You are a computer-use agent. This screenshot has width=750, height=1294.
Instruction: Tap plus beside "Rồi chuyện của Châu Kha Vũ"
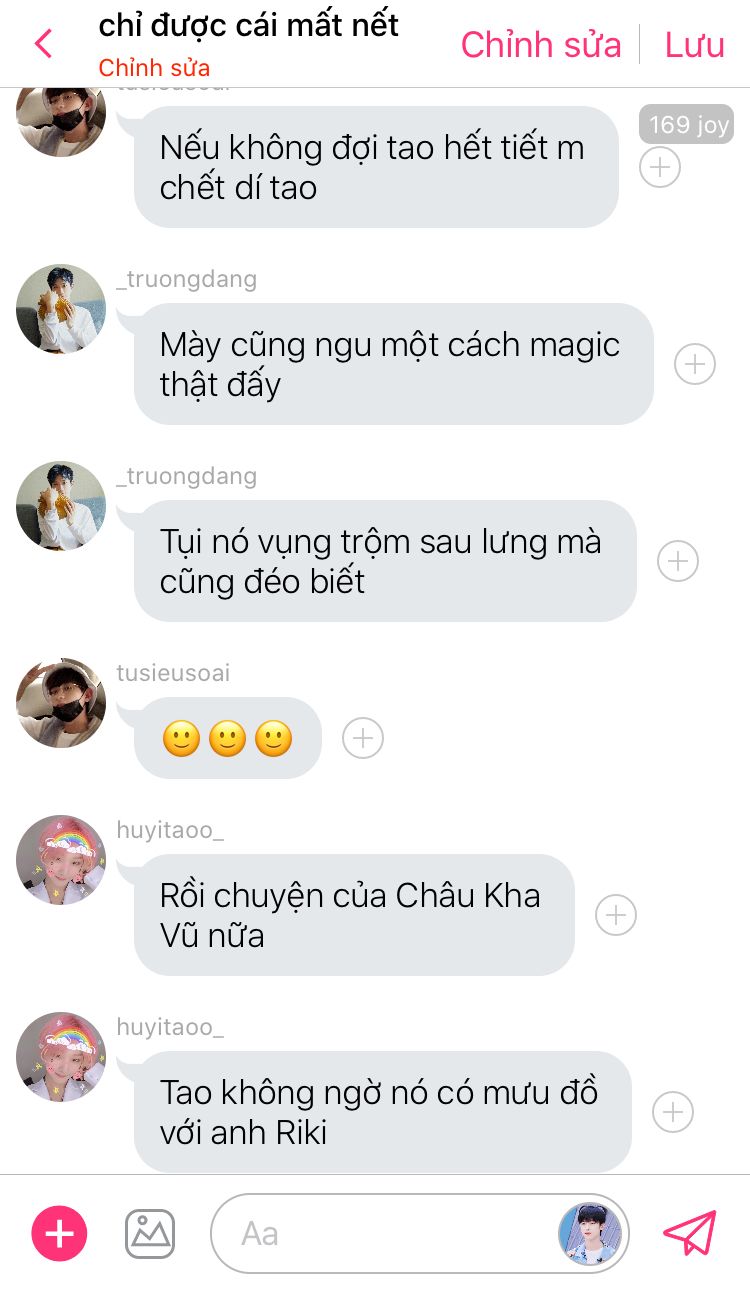616,915
